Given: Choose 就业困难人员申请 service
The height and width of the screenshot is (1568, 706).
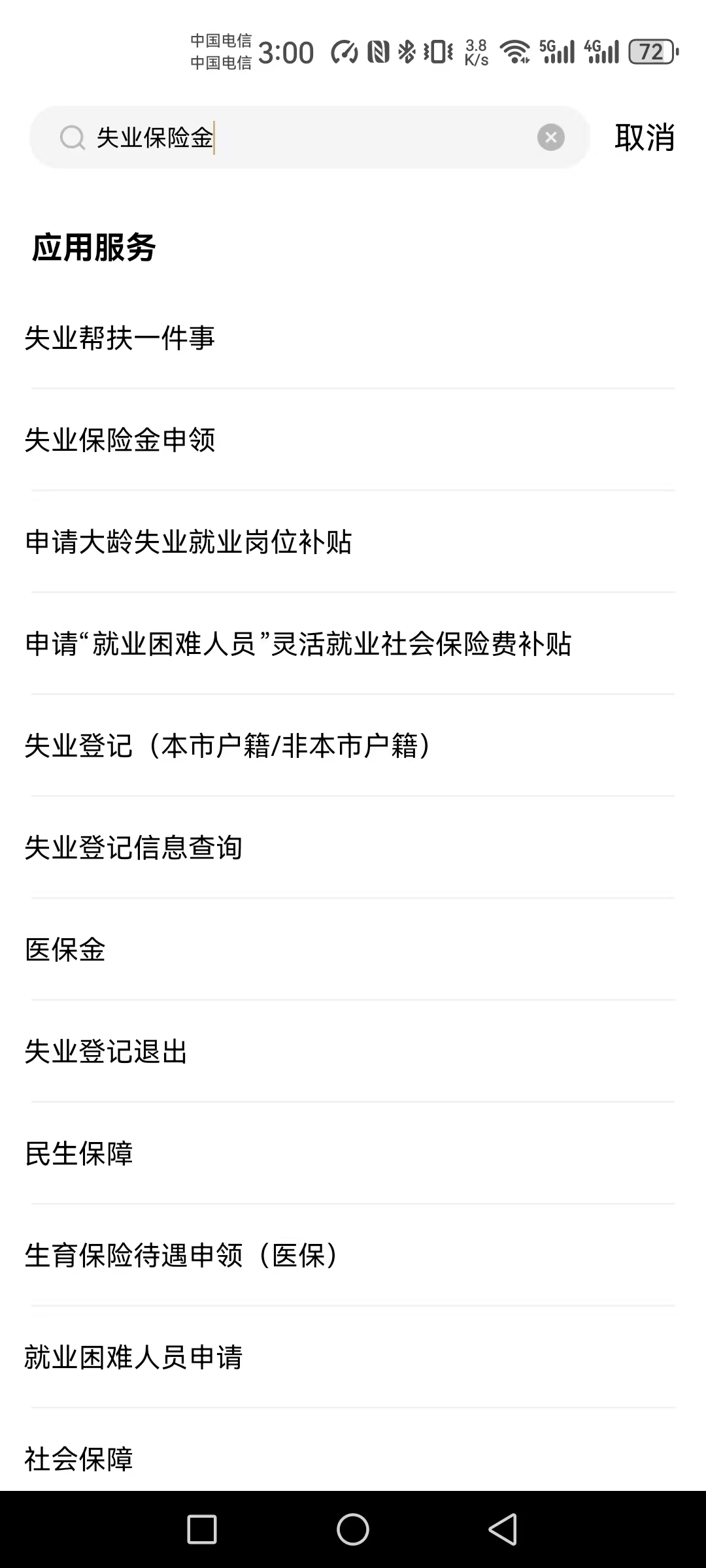Looking at the screenshot, I should (133, 1358).
